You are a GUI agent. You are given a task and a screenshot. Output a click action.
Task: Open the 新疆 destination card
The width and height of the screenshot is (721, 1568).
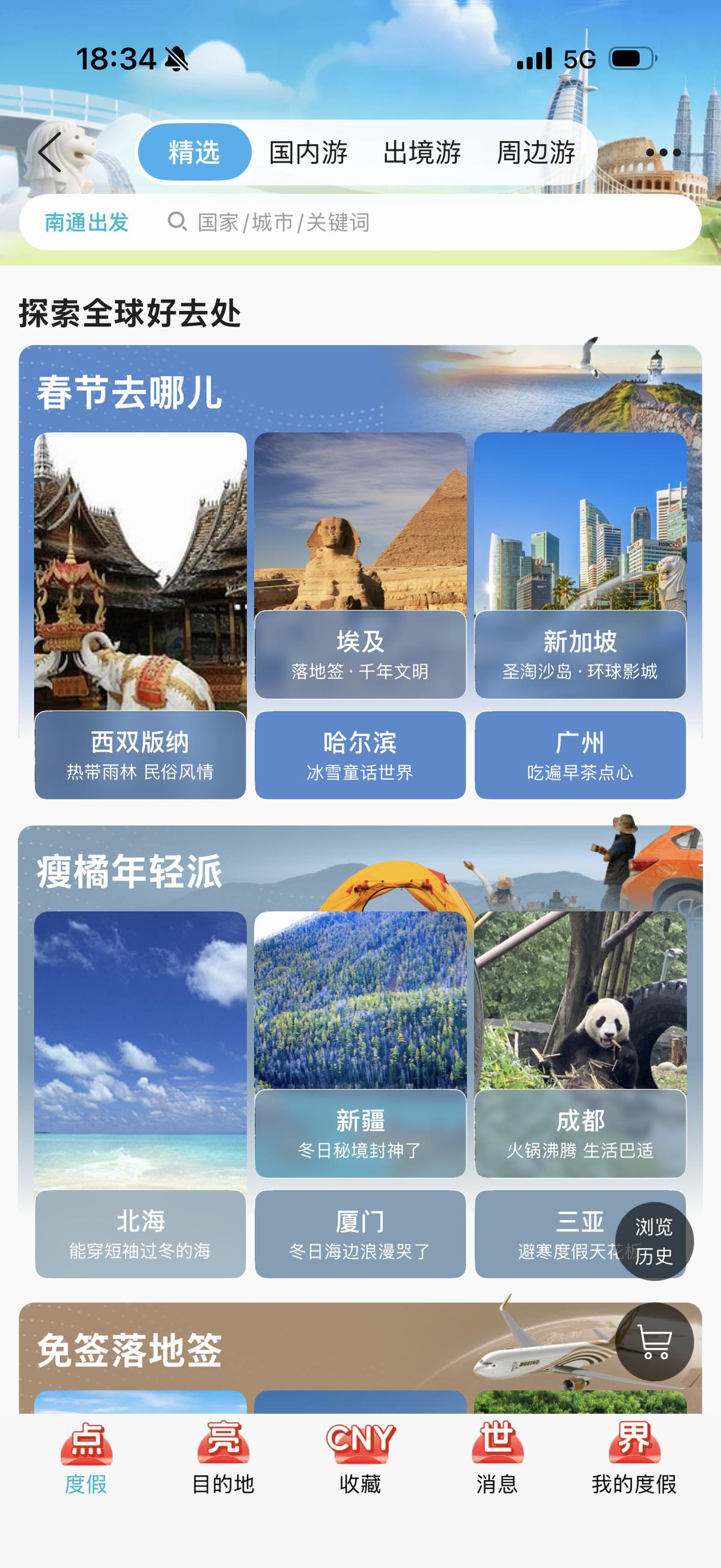pyautogui.click(x=360, y=1044)
